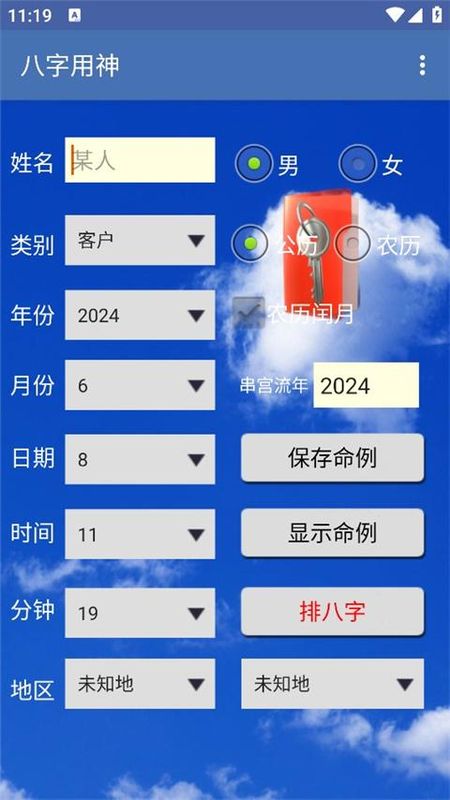Tap the 保存命例 button

[332, 458]
